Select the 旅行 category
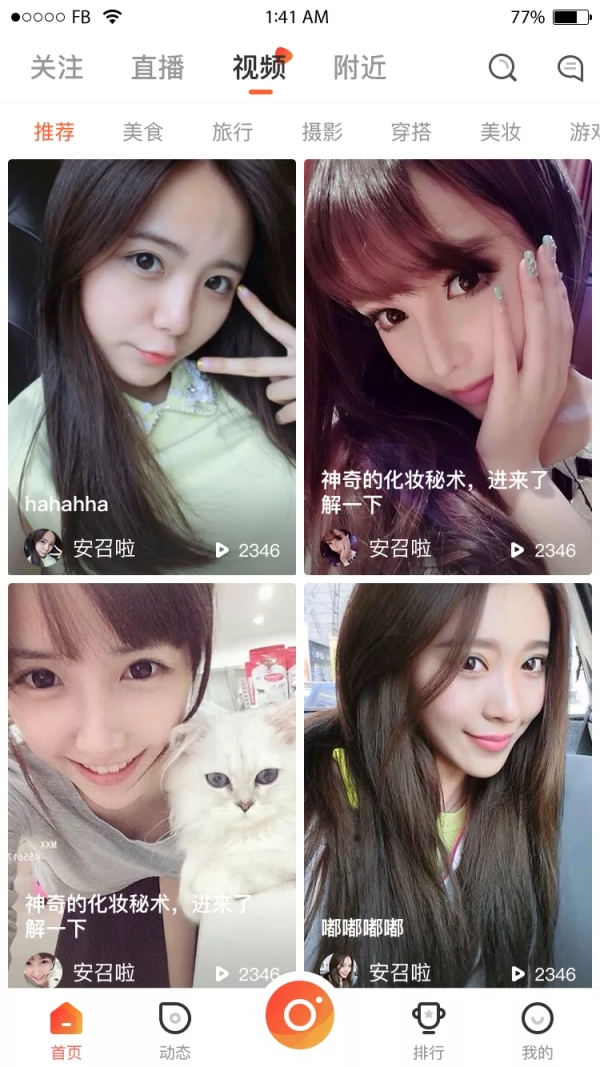600x1067 pixels. pyautogui.click(x=232, y=132)
